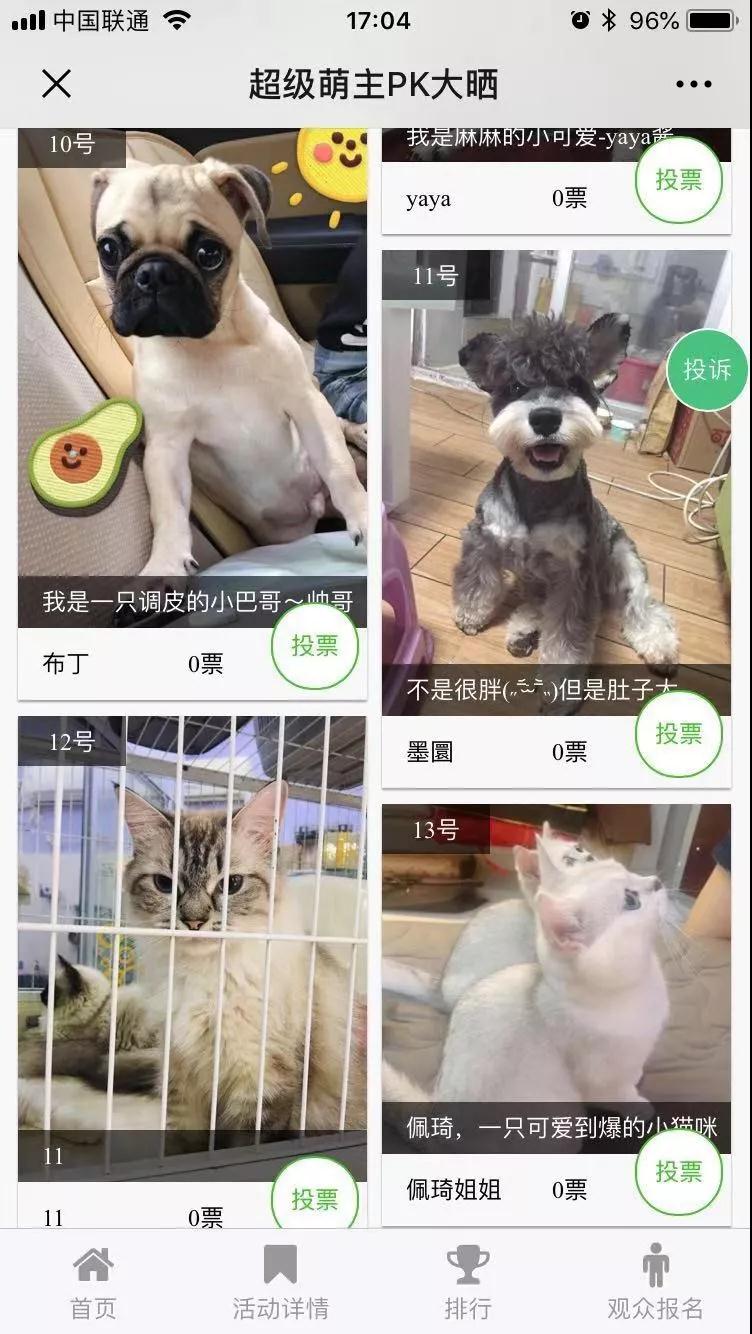Tap the green 投诉 complaint button

707,370
